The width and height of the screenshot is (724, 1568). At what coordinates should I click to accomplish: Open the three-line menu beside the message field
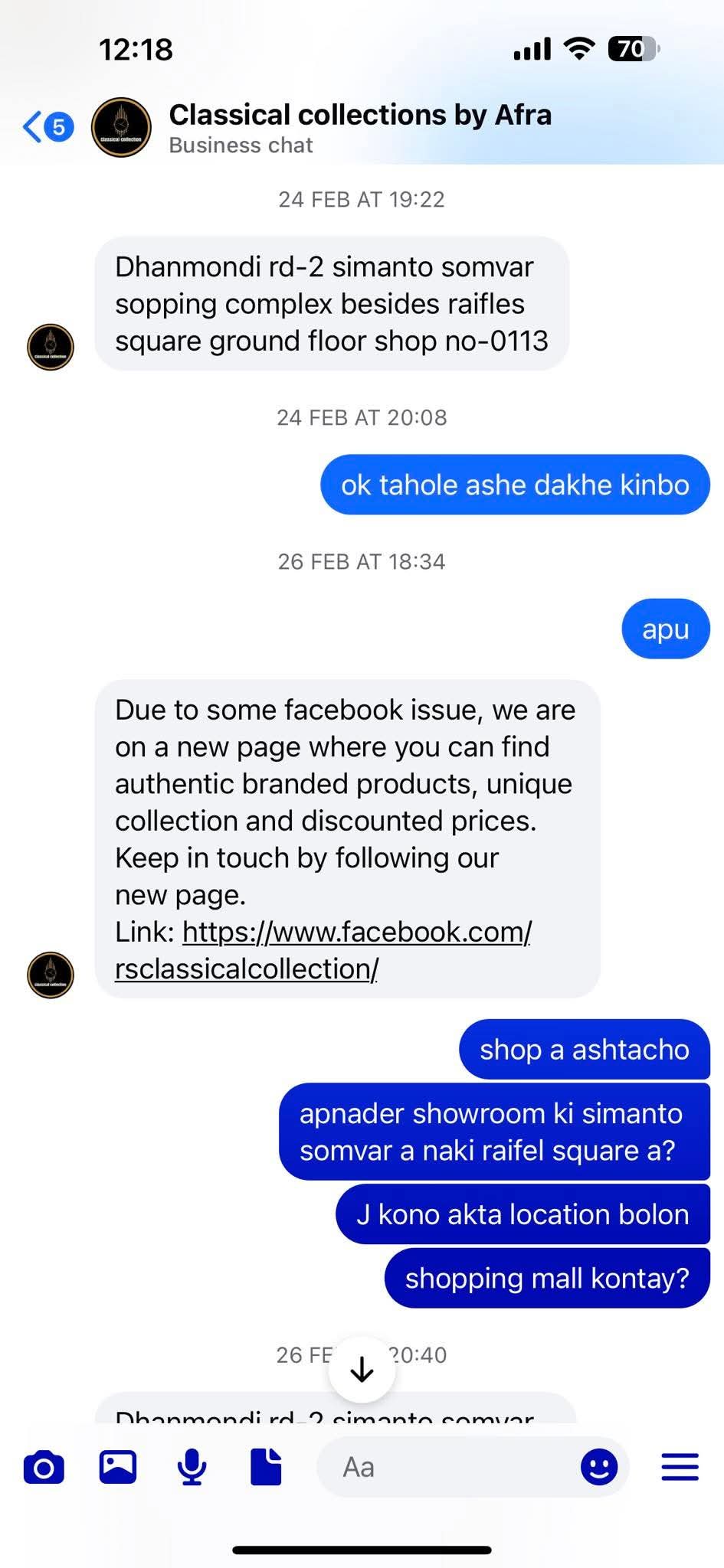(x=680, y=1467)
